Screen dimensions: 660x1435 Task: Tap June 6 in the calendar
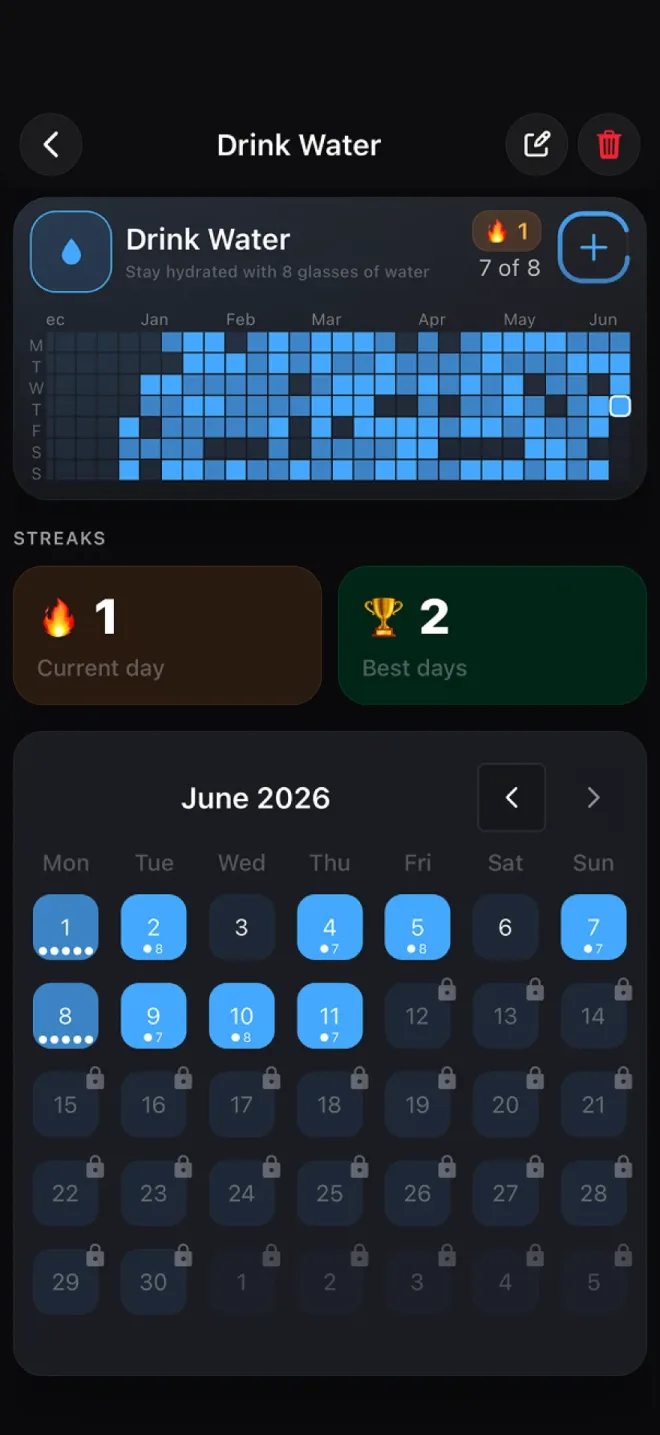point(506,927)
